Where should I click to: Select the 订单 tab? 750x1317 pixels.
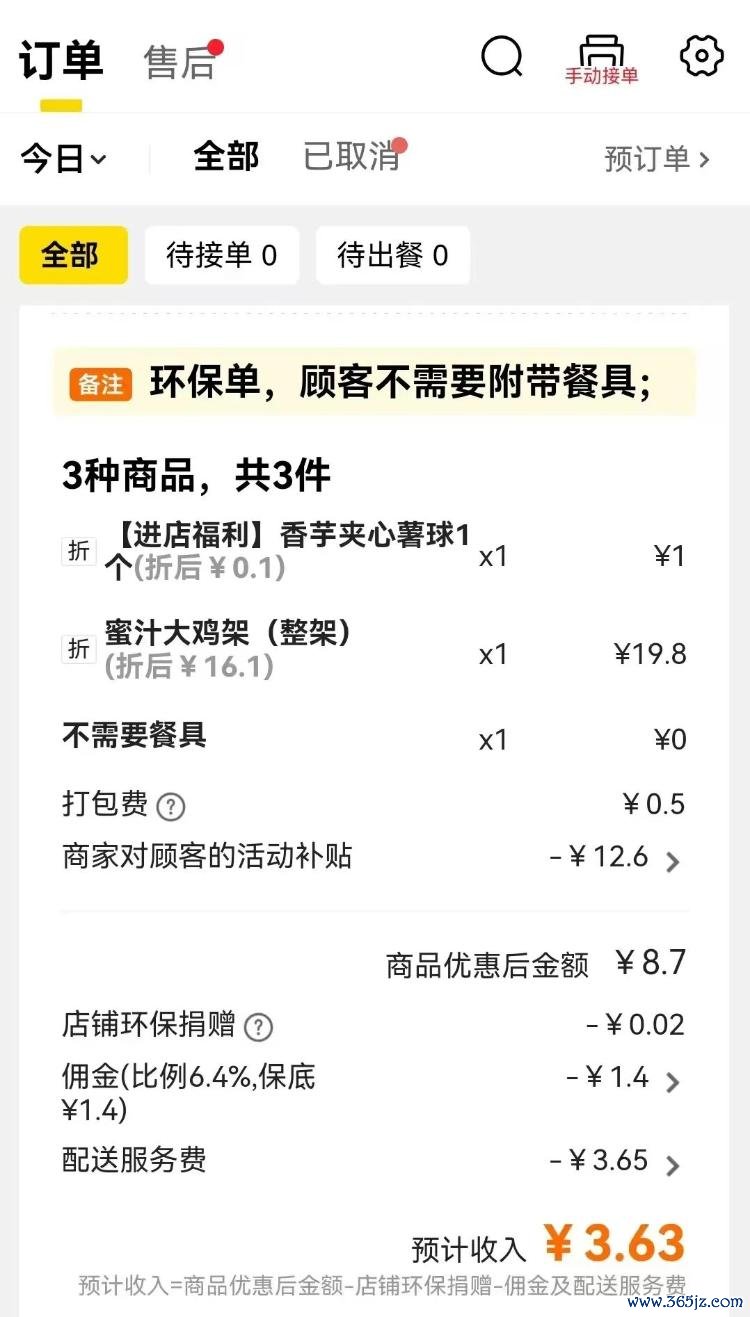pos(61,61)
